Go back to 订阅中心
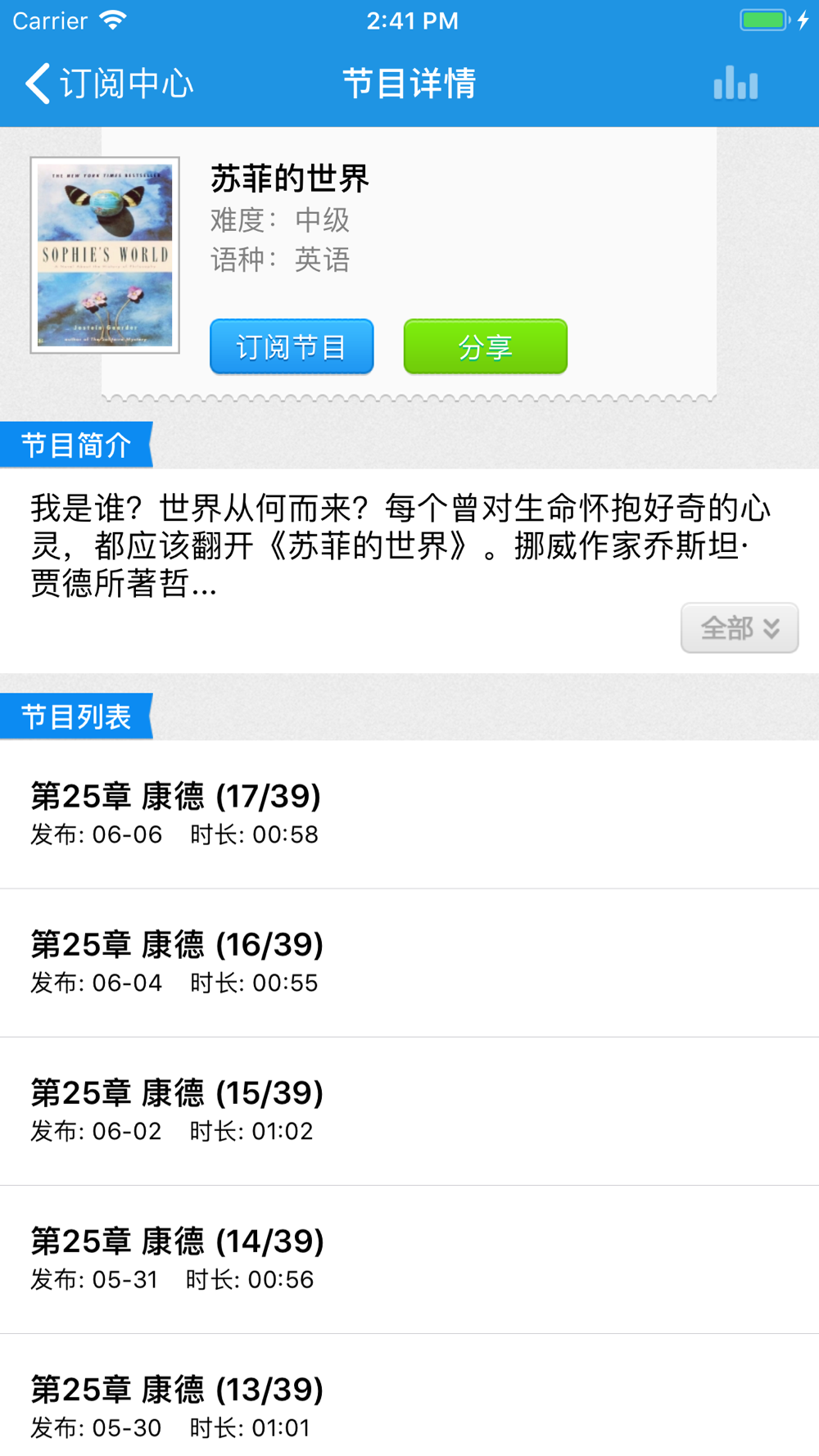819x1456 pixels. pyautogui.click(x=109, y=84)
